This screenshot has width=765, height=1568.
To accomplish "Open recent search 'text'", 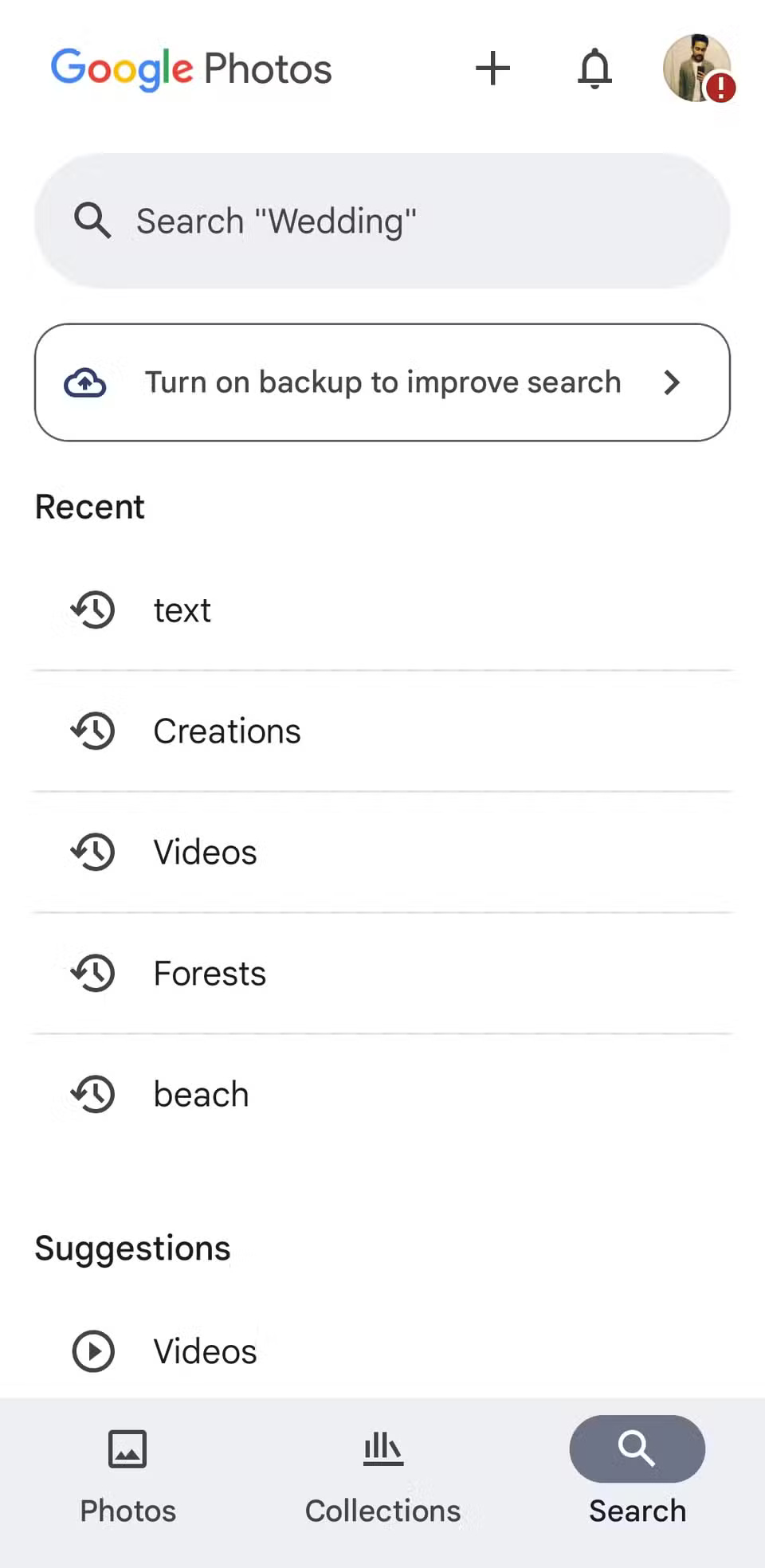I will tap(182, 610).
